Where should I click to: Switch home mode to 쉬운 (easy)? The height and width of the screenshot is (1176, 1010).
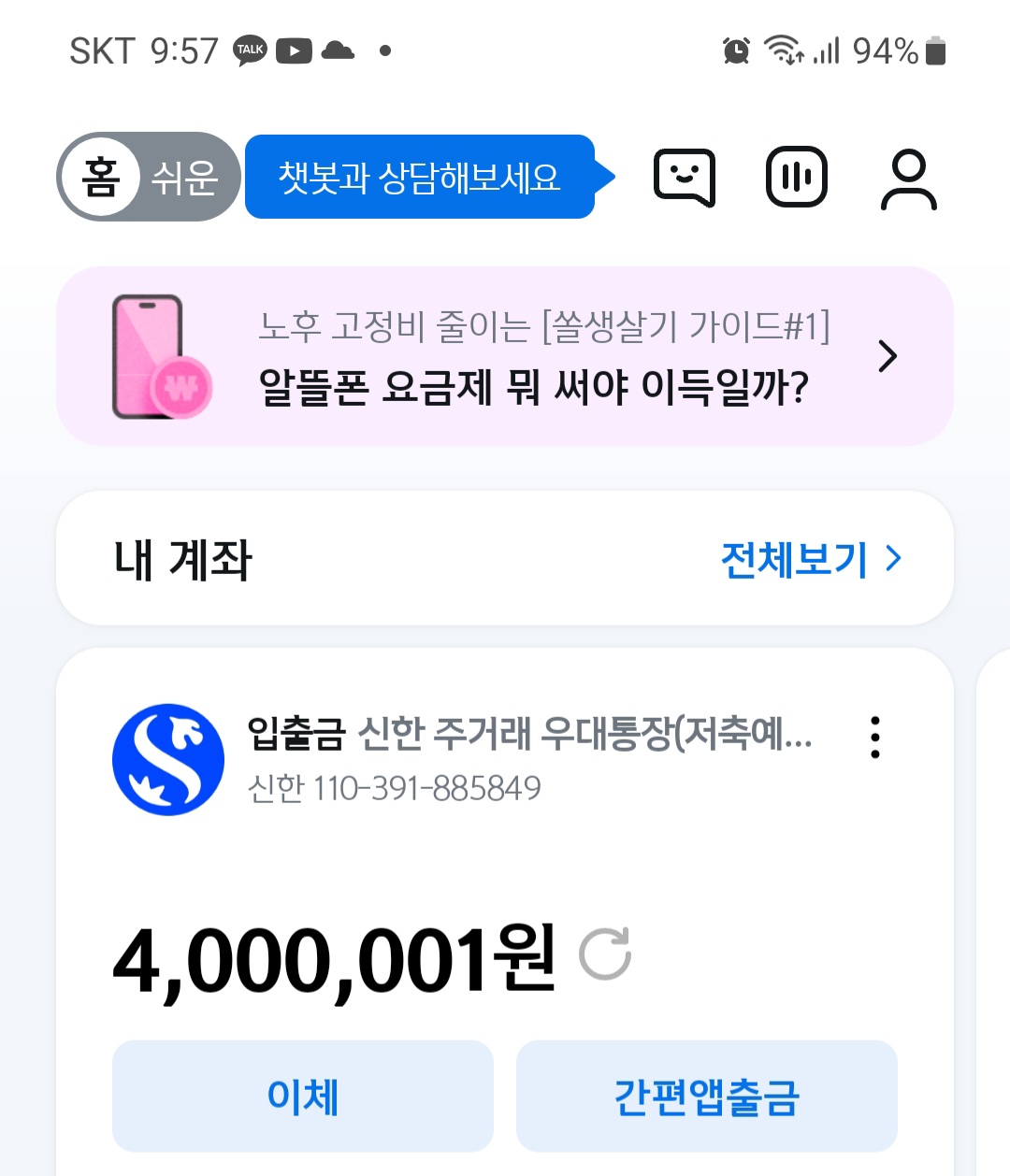(x=185, y=177)
